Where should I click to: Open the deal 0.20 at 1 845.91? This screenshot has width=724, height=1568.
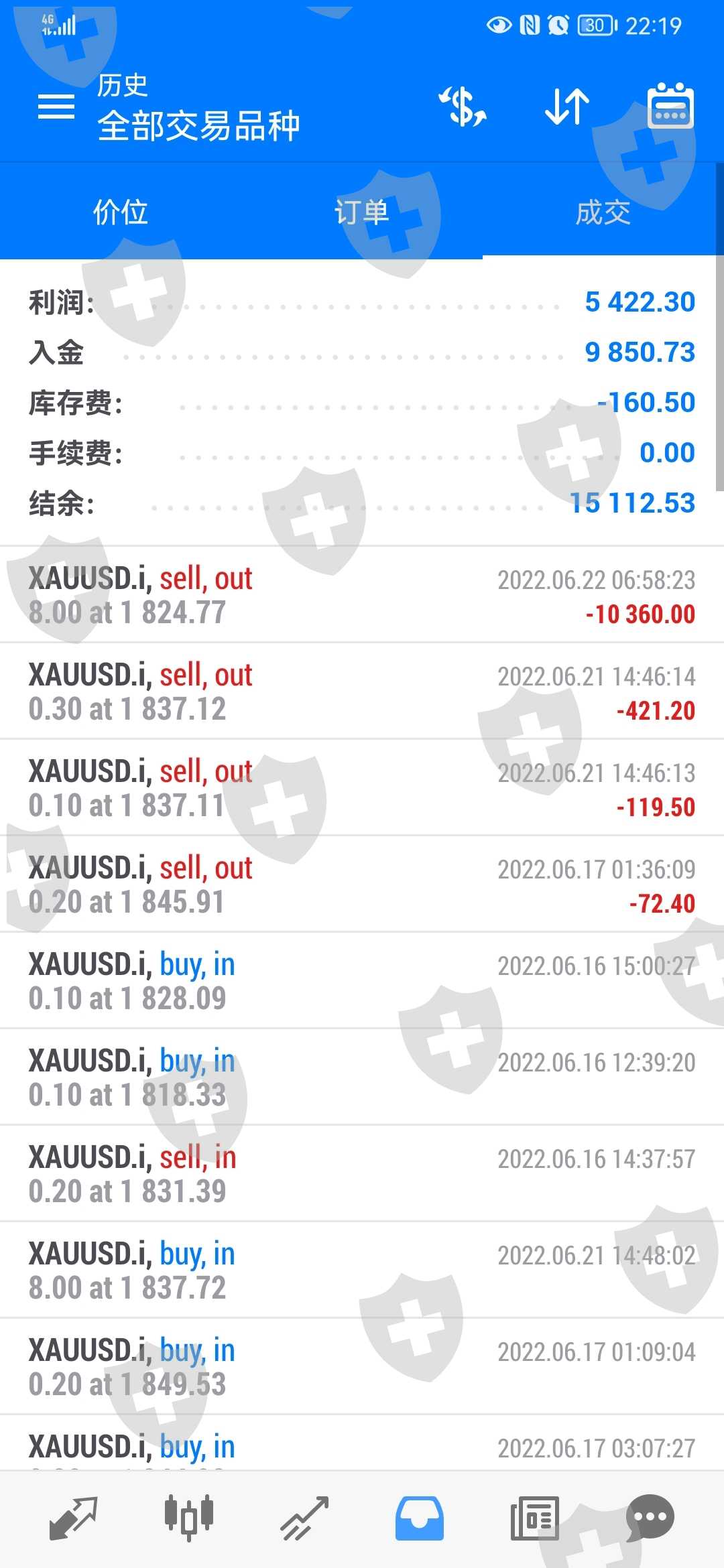coord(362,885)
